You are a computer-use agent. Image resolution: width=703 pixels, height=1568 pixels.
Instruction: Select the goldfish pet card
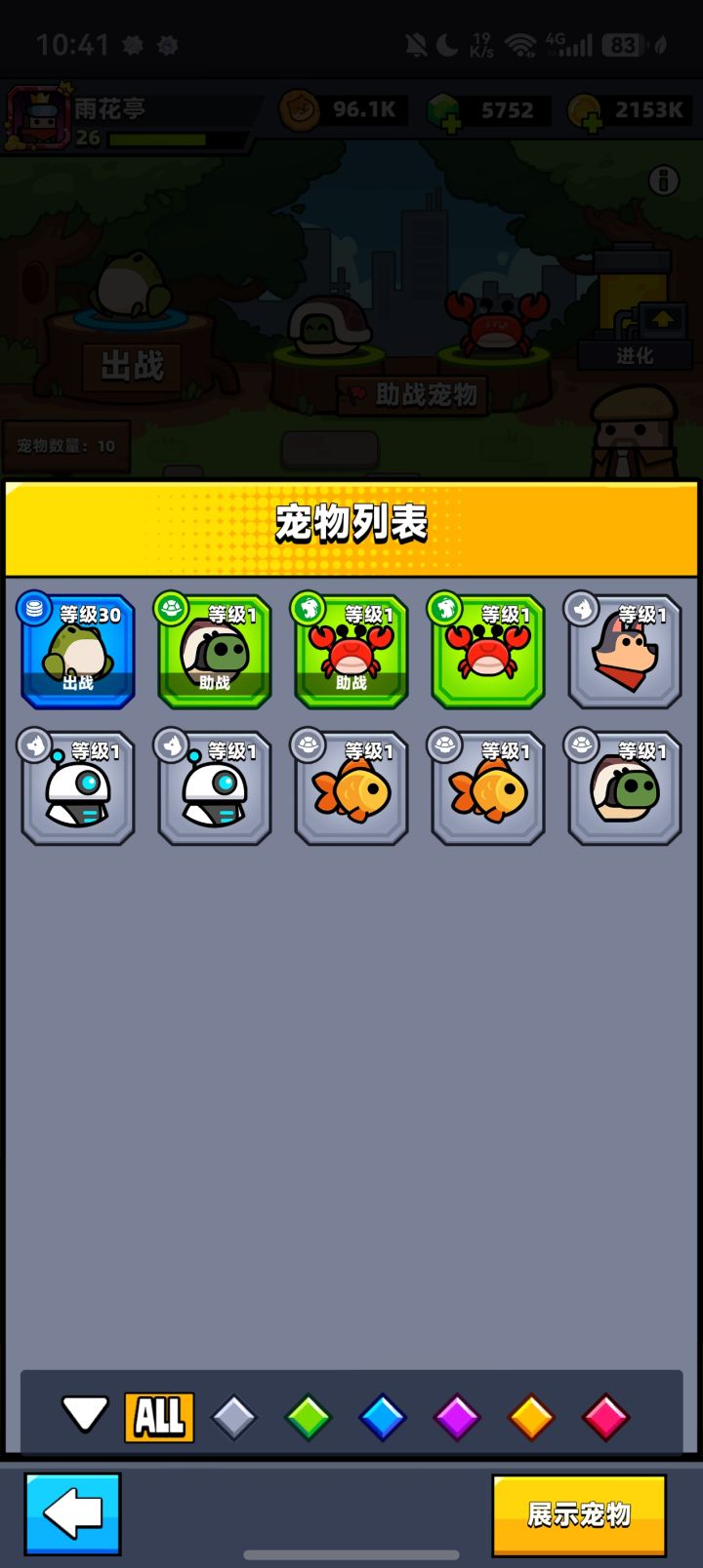(x=351, y=785)
